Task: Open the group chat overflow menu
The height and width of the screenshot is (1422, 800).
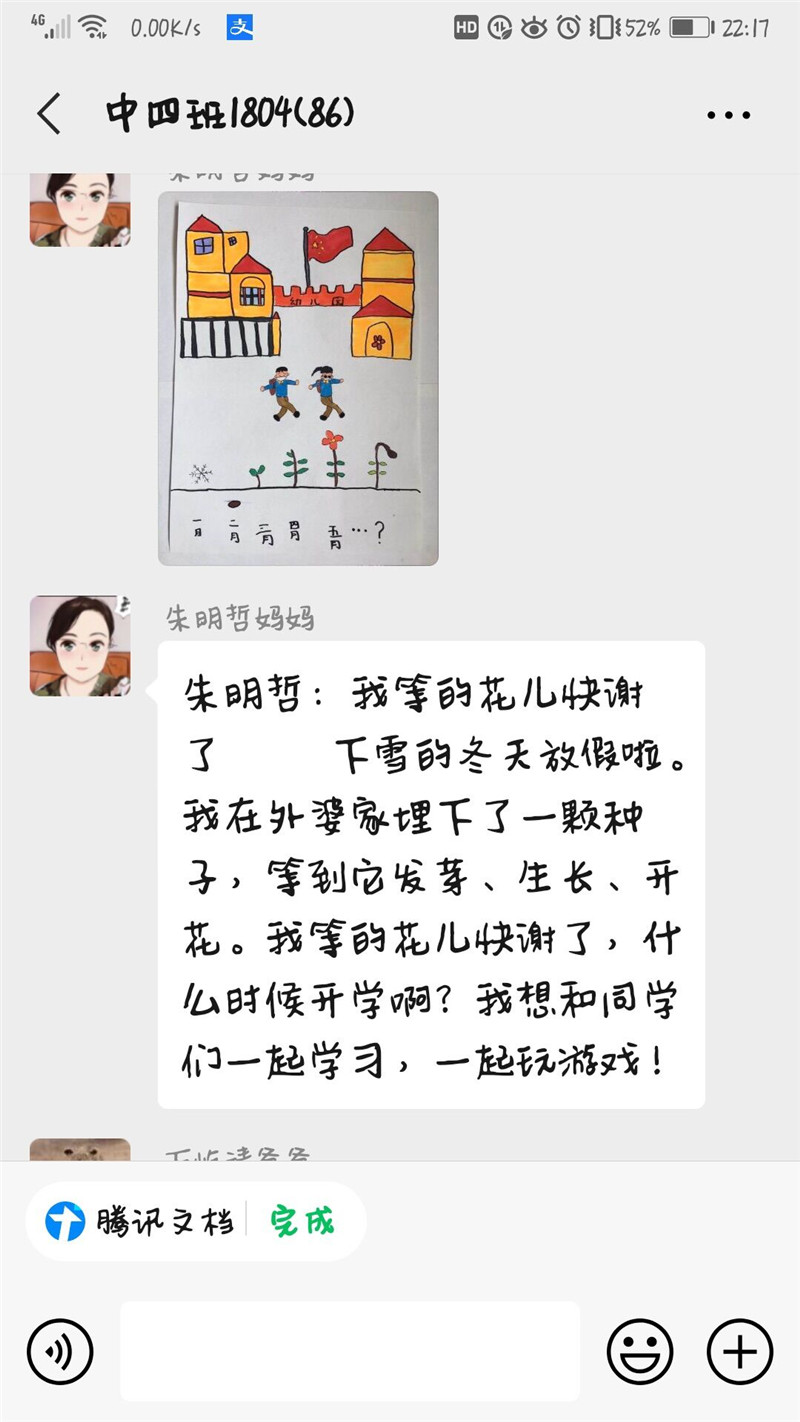Action: [728, 115]
